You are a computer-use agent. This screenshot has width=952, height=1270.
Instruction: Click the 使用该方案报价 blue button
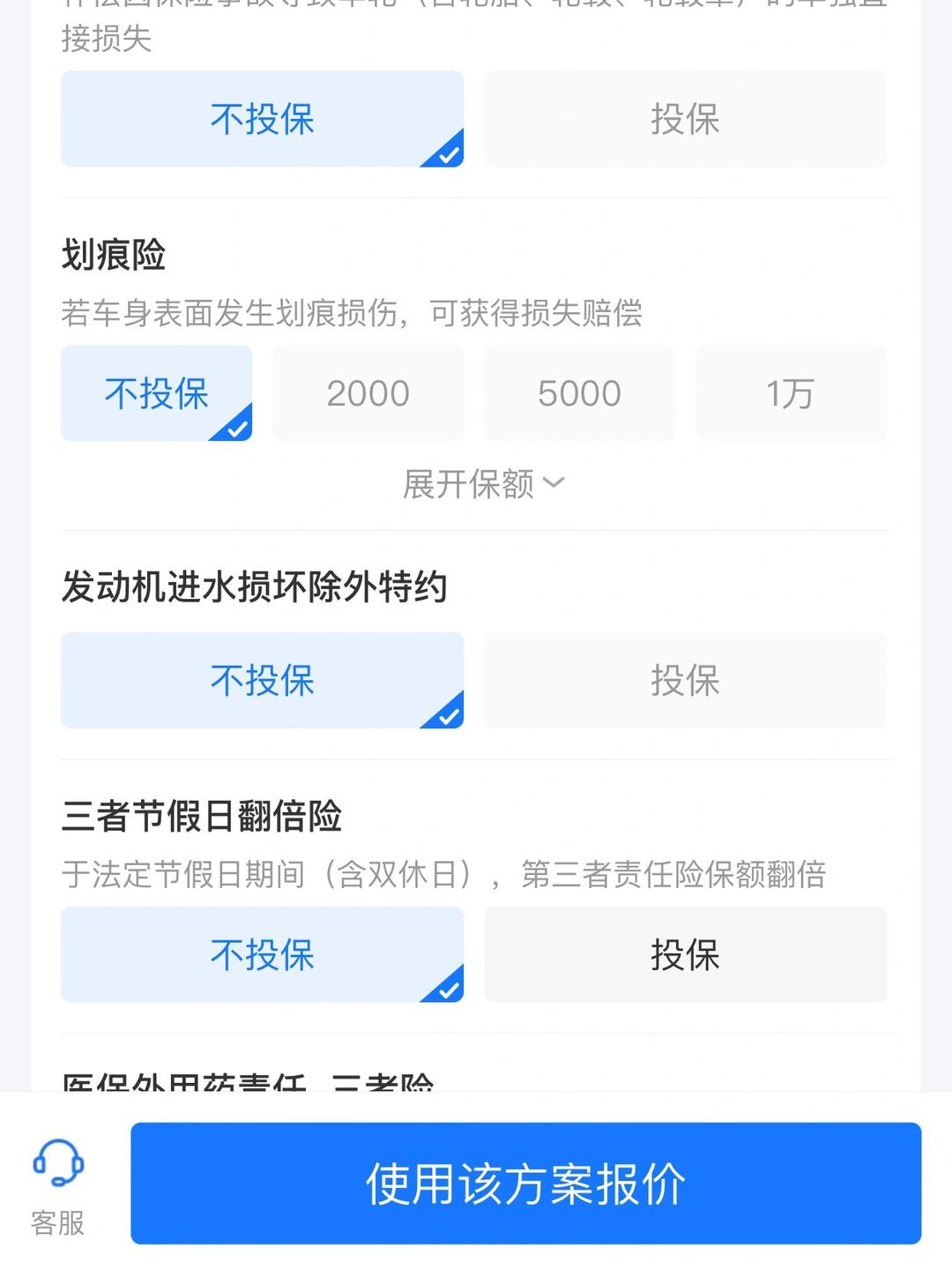526,1184
